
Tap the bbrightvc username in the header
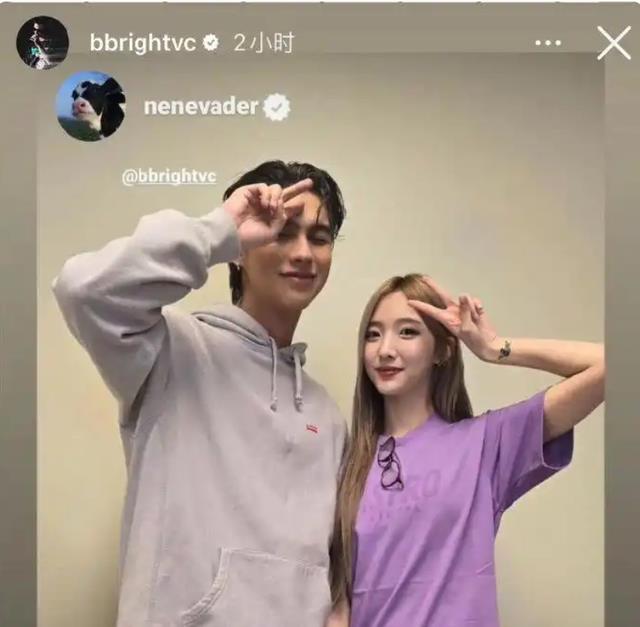pos(144,43)
